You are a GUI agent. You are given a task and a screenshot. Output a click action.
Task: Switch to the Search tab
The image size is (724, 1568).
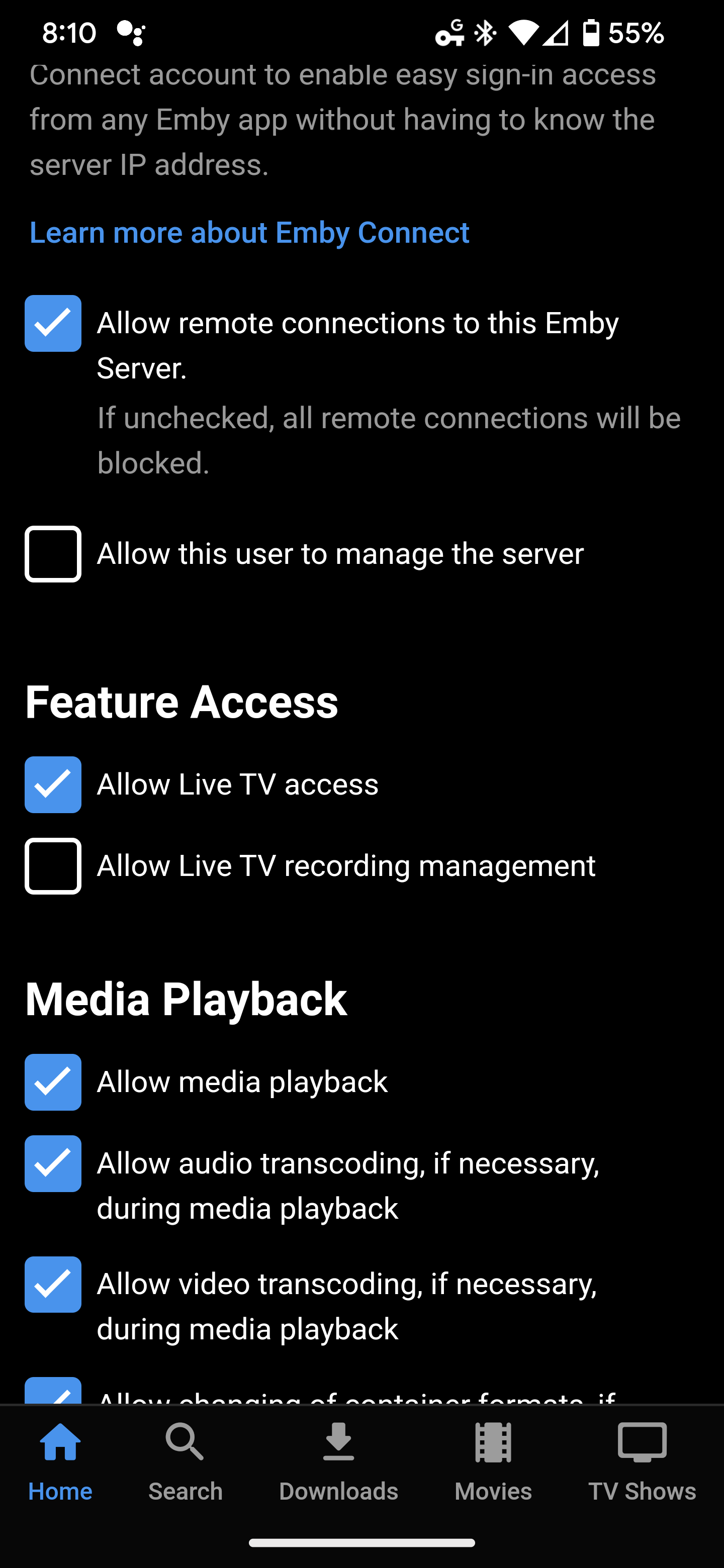[x=185, y=1462]
